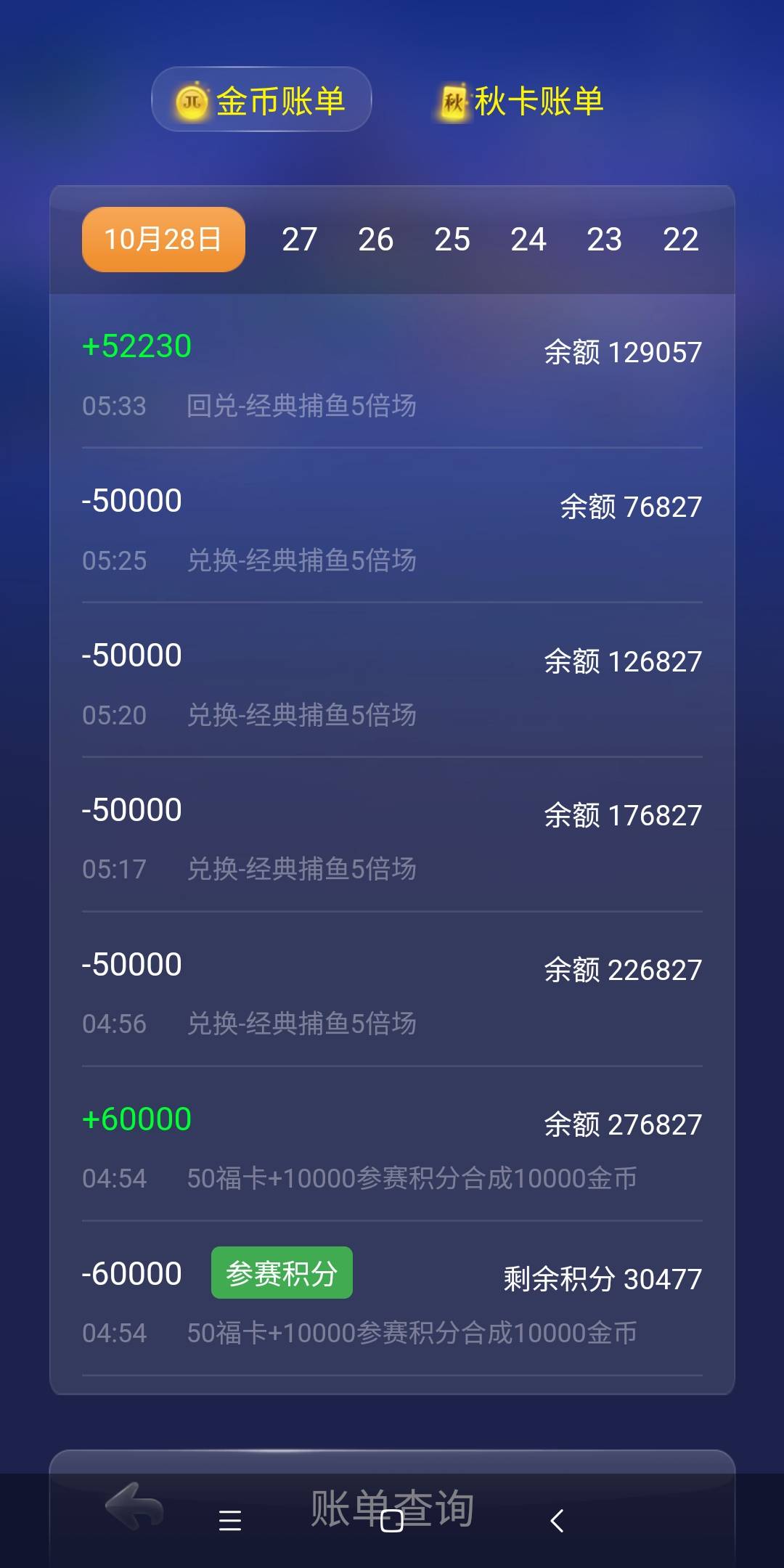Screen dimensions: 784x1568
Task: Switch to the 秋卡账单 tab
Action: [x=521, y=100]
